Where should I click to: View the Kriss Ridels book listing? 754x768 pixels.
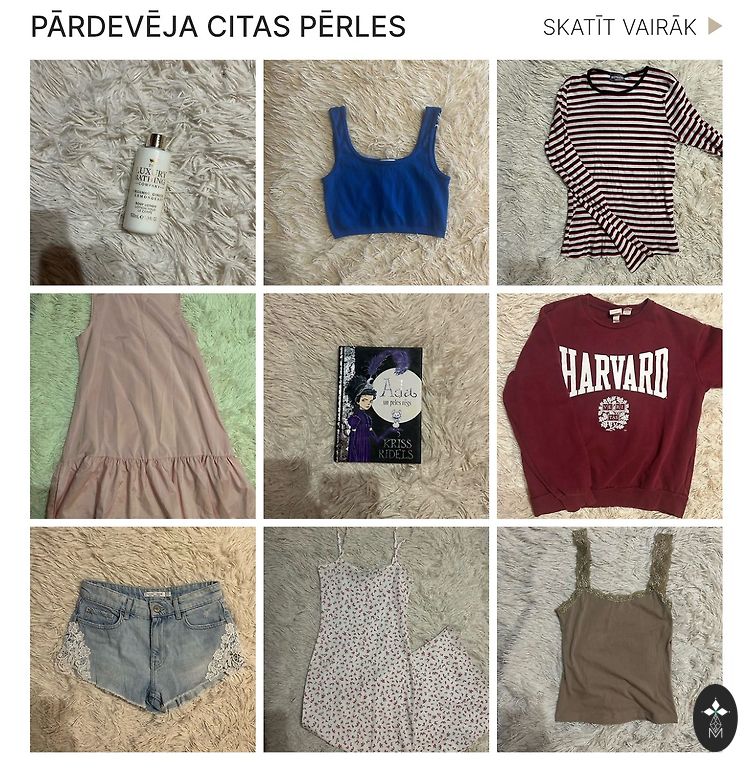coord(376,405)
